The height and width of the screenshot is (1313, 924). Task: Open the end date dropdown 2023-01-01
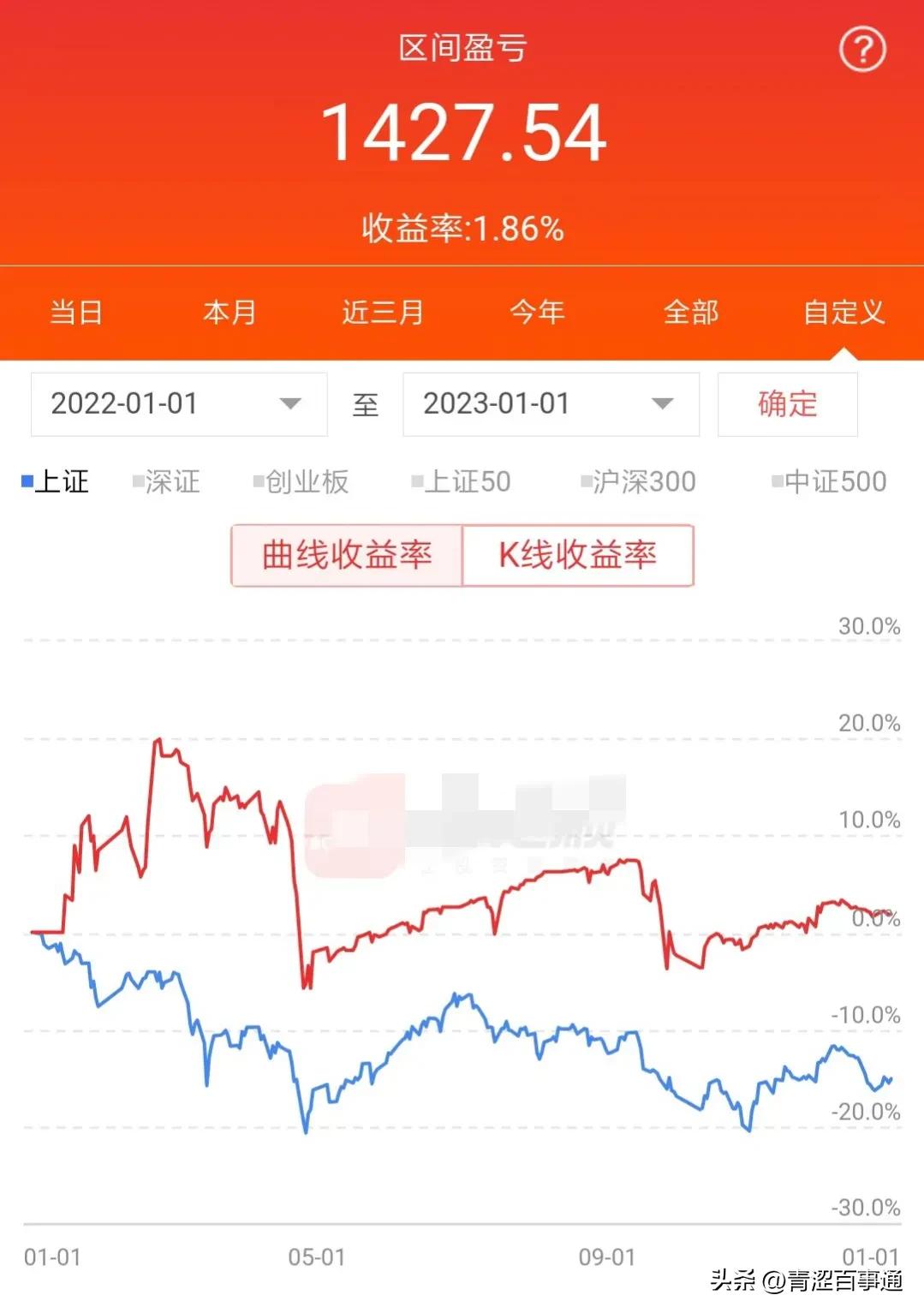[551, 404]
